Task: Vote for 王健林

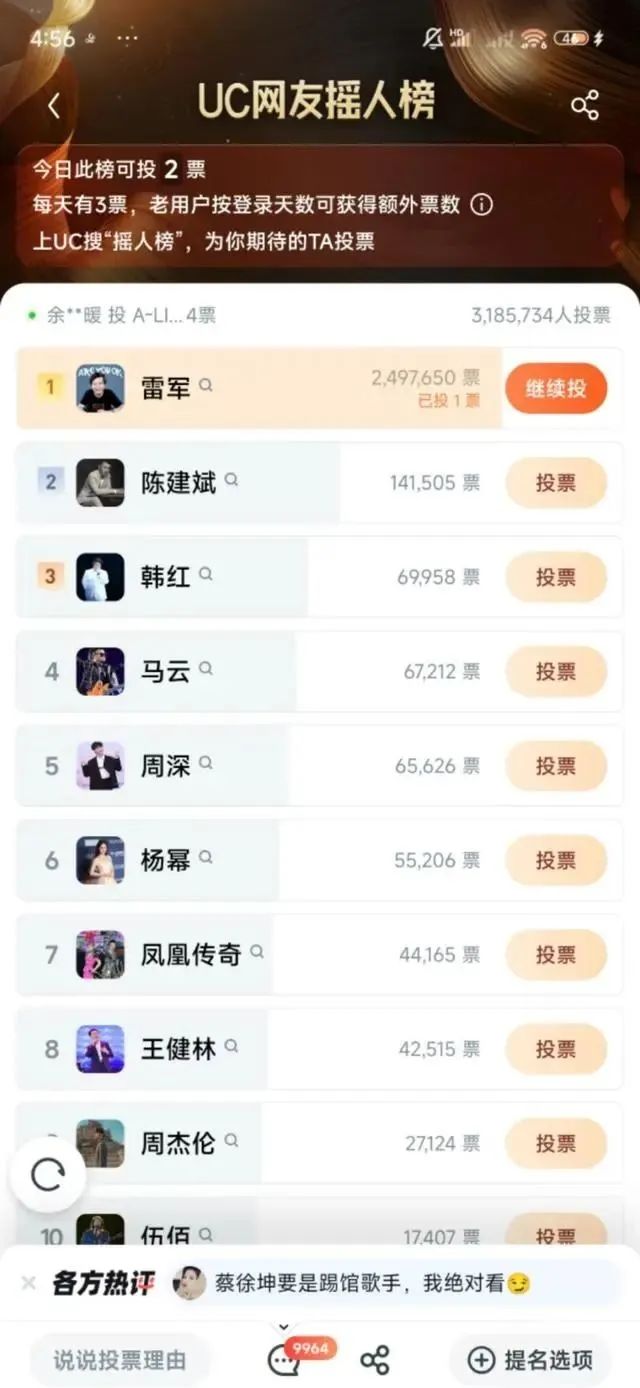Action: pos(556,1049)
